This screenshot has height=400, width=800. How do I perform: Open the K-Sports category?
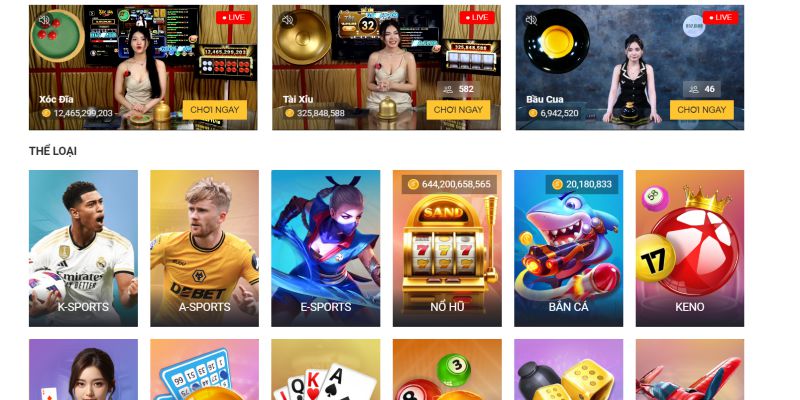83,248
